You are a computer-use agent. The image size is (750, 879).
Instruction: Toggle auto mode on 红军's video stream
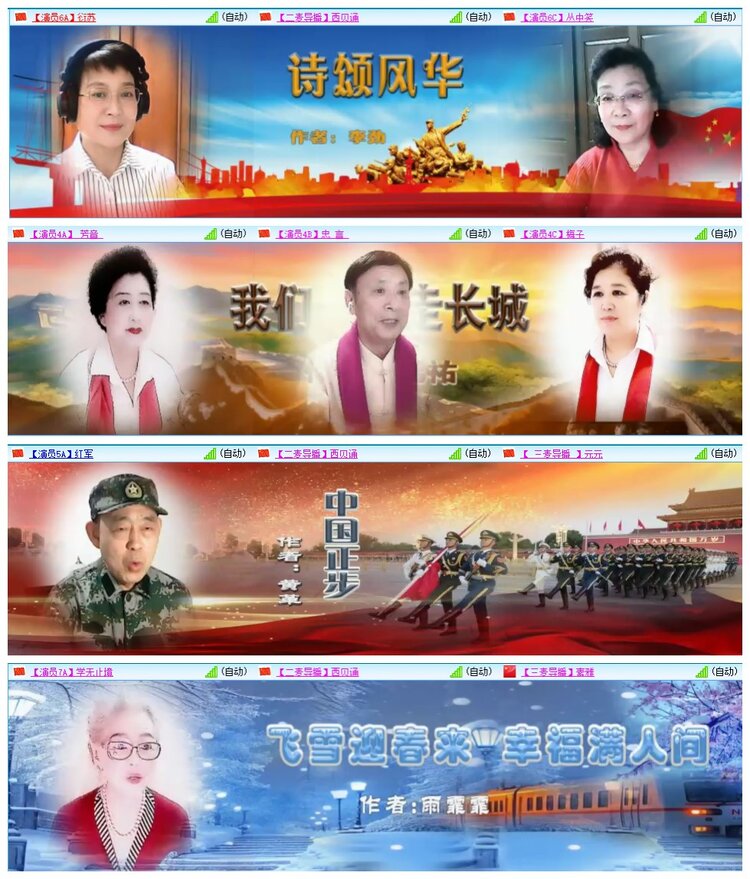[232, 453]
